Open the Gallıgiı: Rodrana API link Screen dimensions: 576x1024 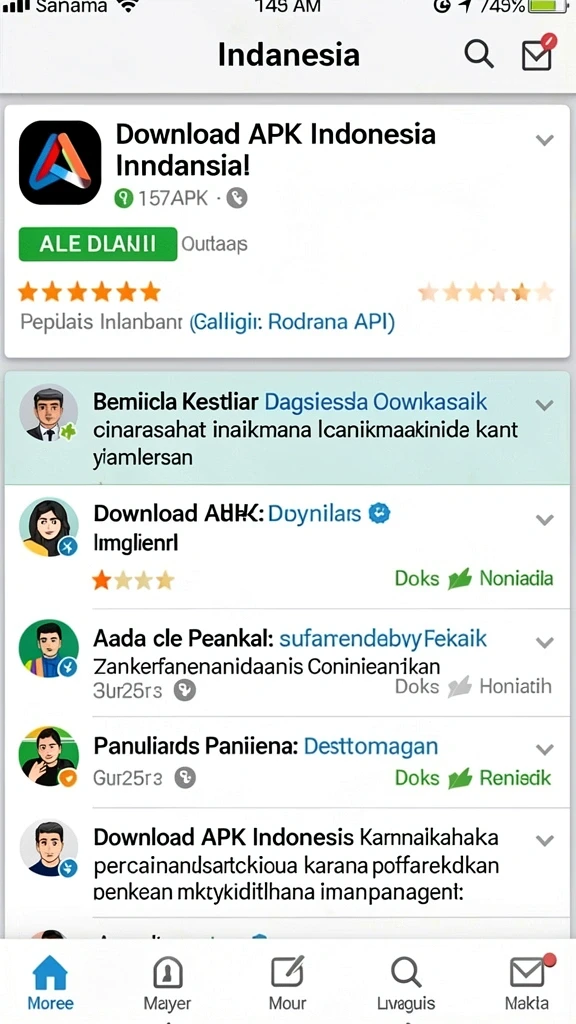(292, 323)
